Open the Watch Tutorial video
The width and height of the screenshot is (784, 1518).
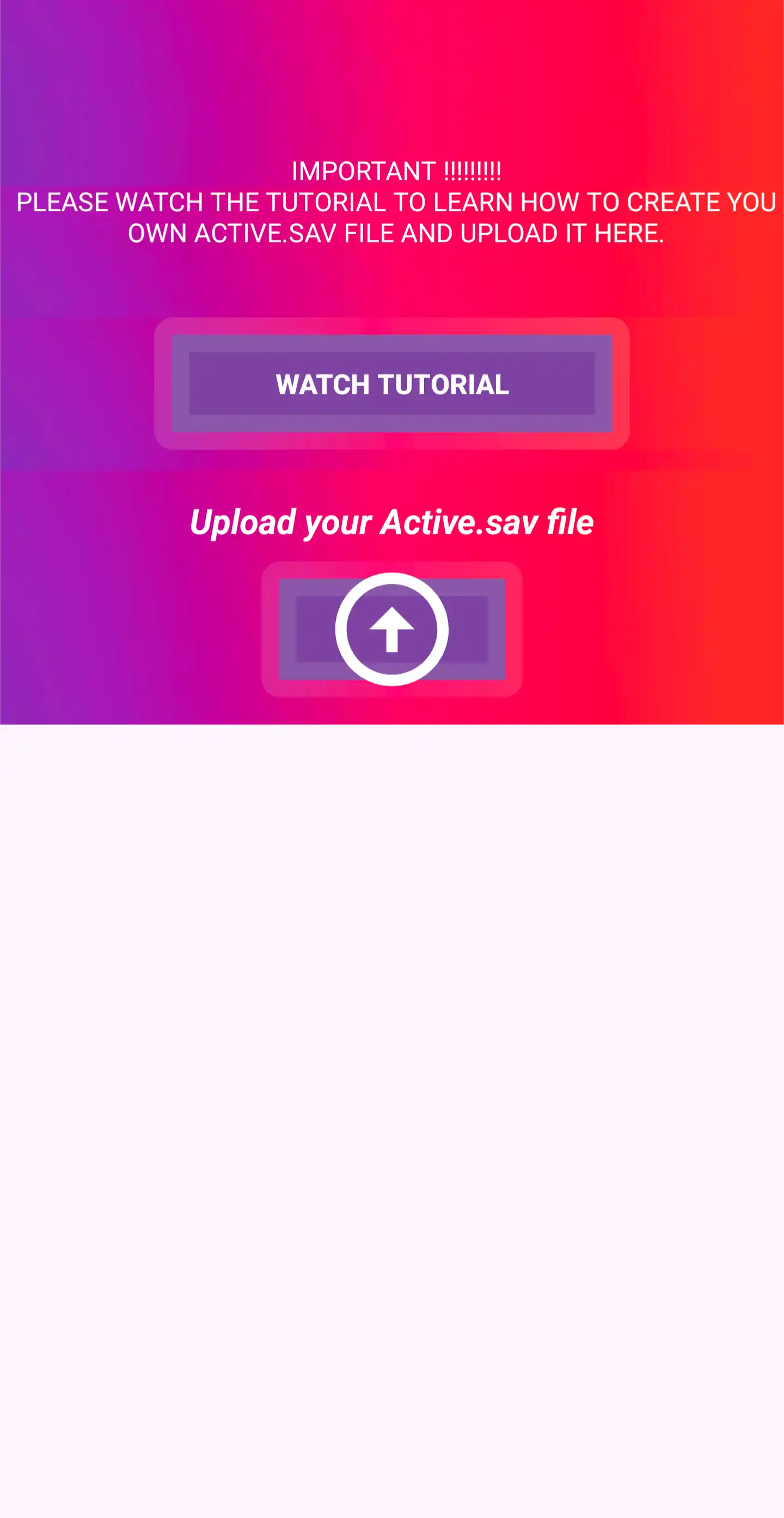[391, 383]
